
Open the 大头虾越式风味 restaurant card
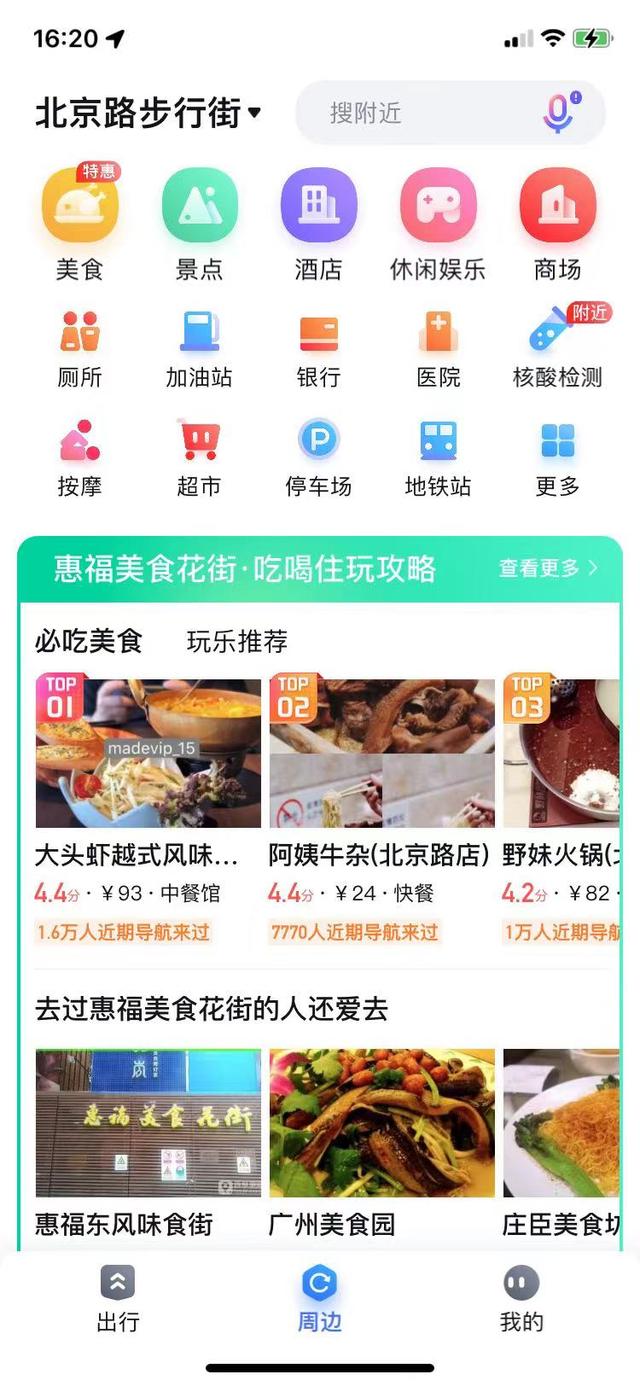[x=147, y=810]
